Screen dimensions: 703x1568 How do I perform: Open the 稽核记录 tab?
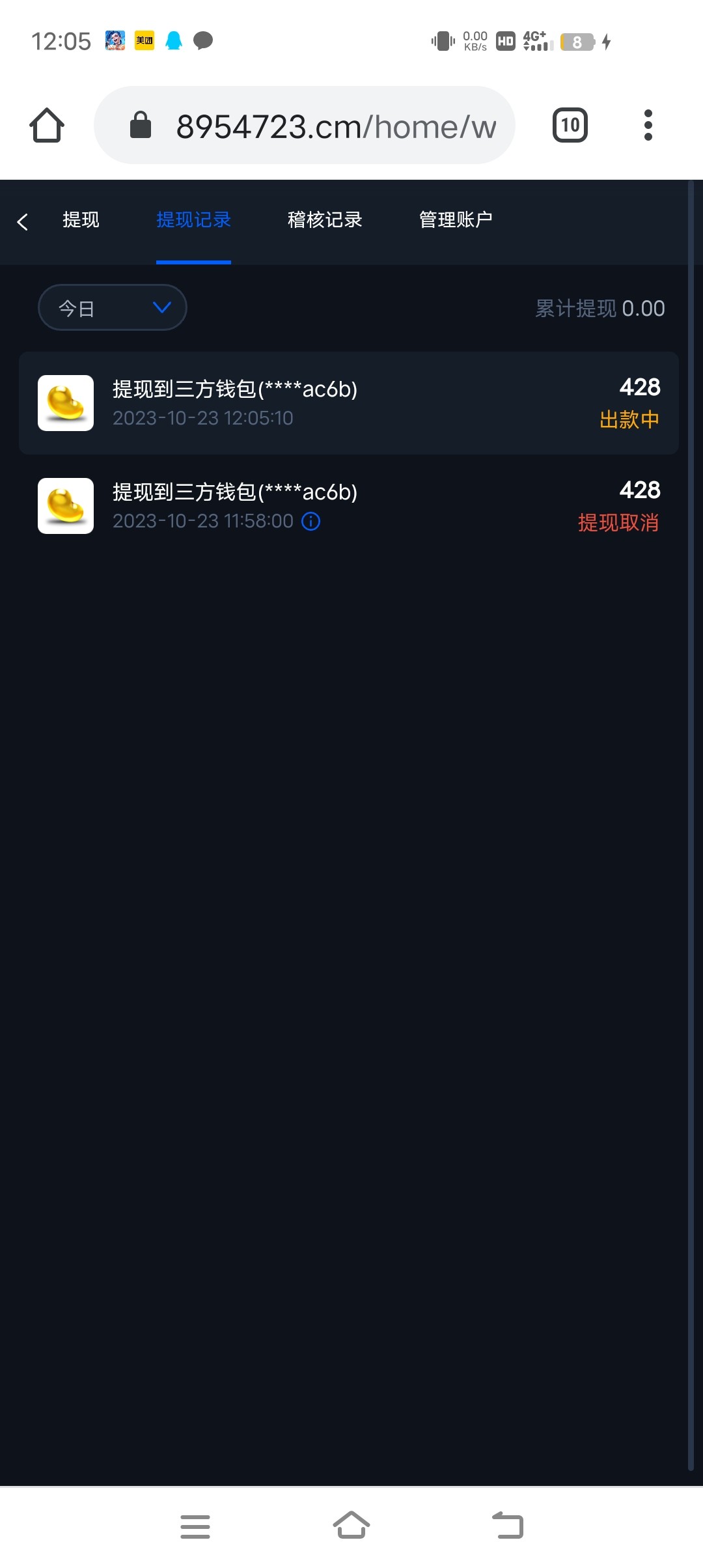pos(325,220)
